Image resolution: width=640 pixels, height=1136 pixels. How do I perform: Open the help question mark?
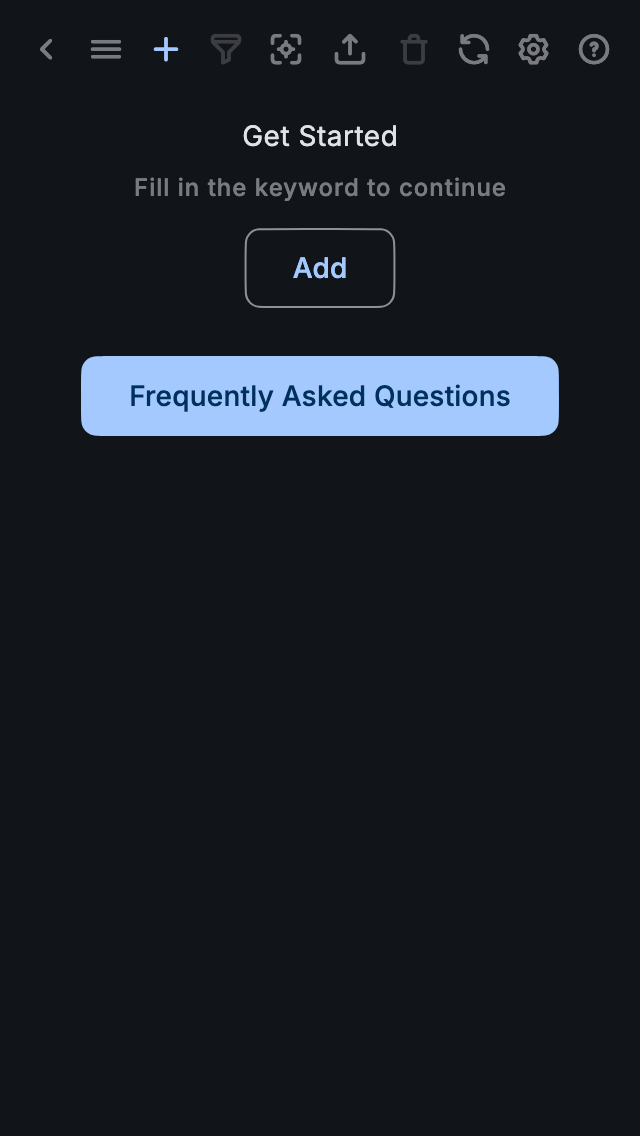(594, 49)
